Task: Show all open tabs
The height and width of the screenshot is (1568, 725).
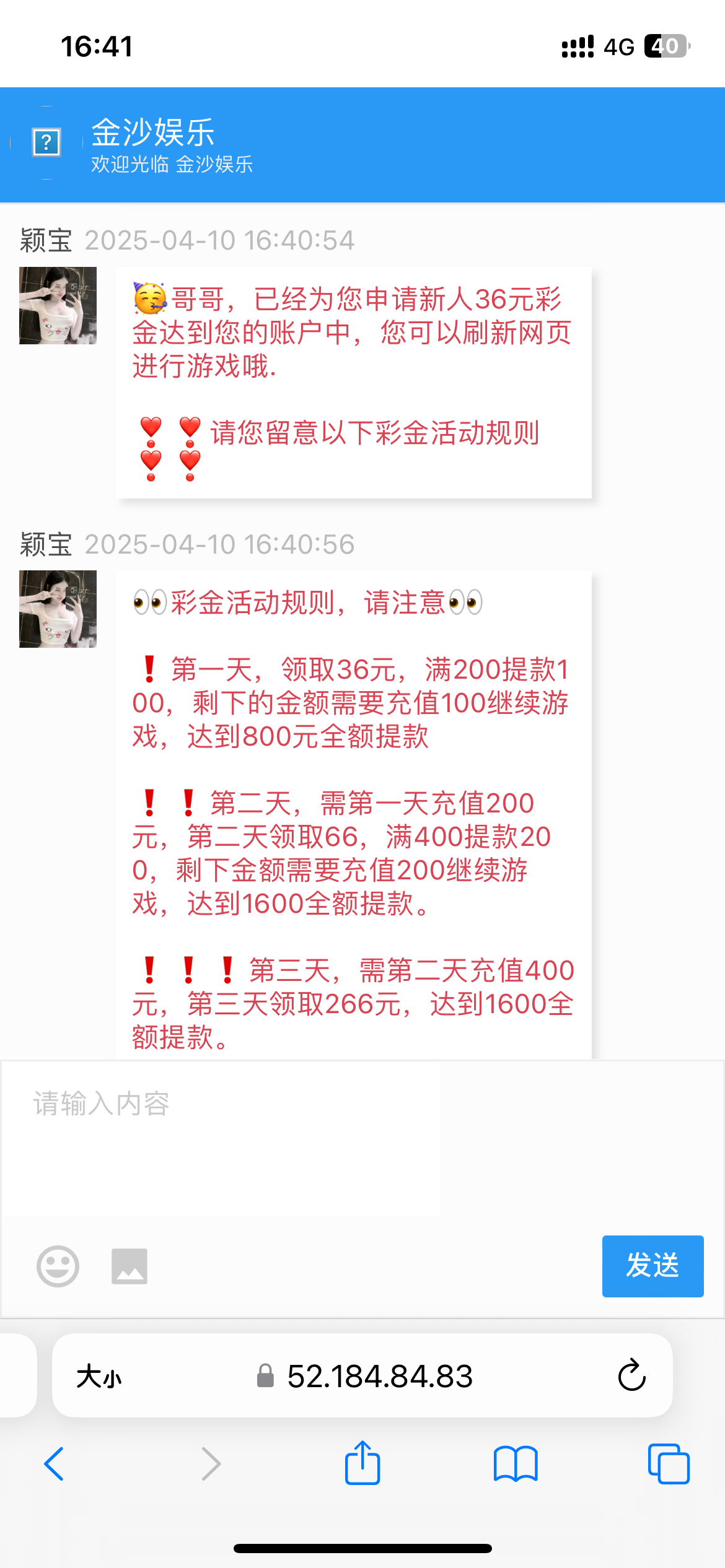Action: [x=668, y=1464]
